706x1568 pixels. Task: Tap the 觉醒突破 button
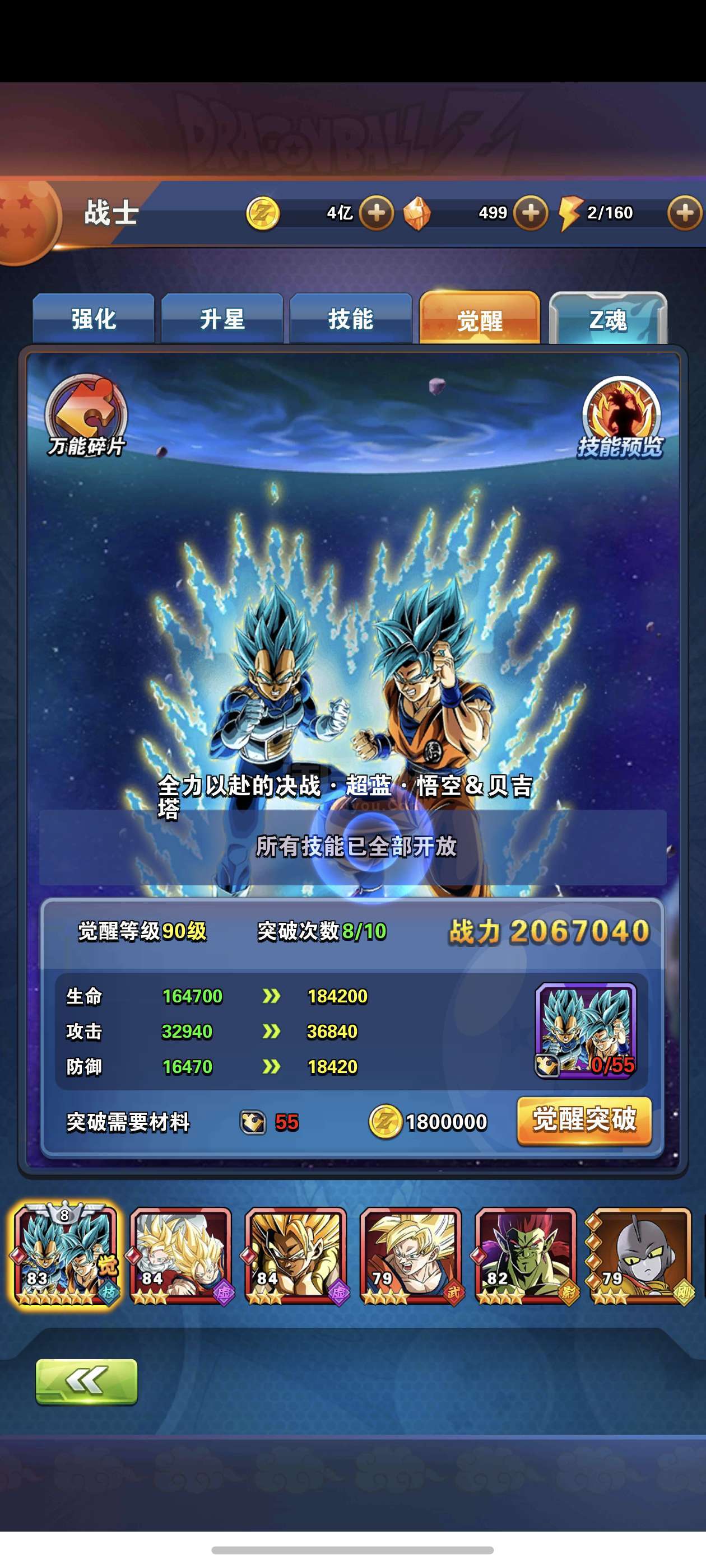584,1121
